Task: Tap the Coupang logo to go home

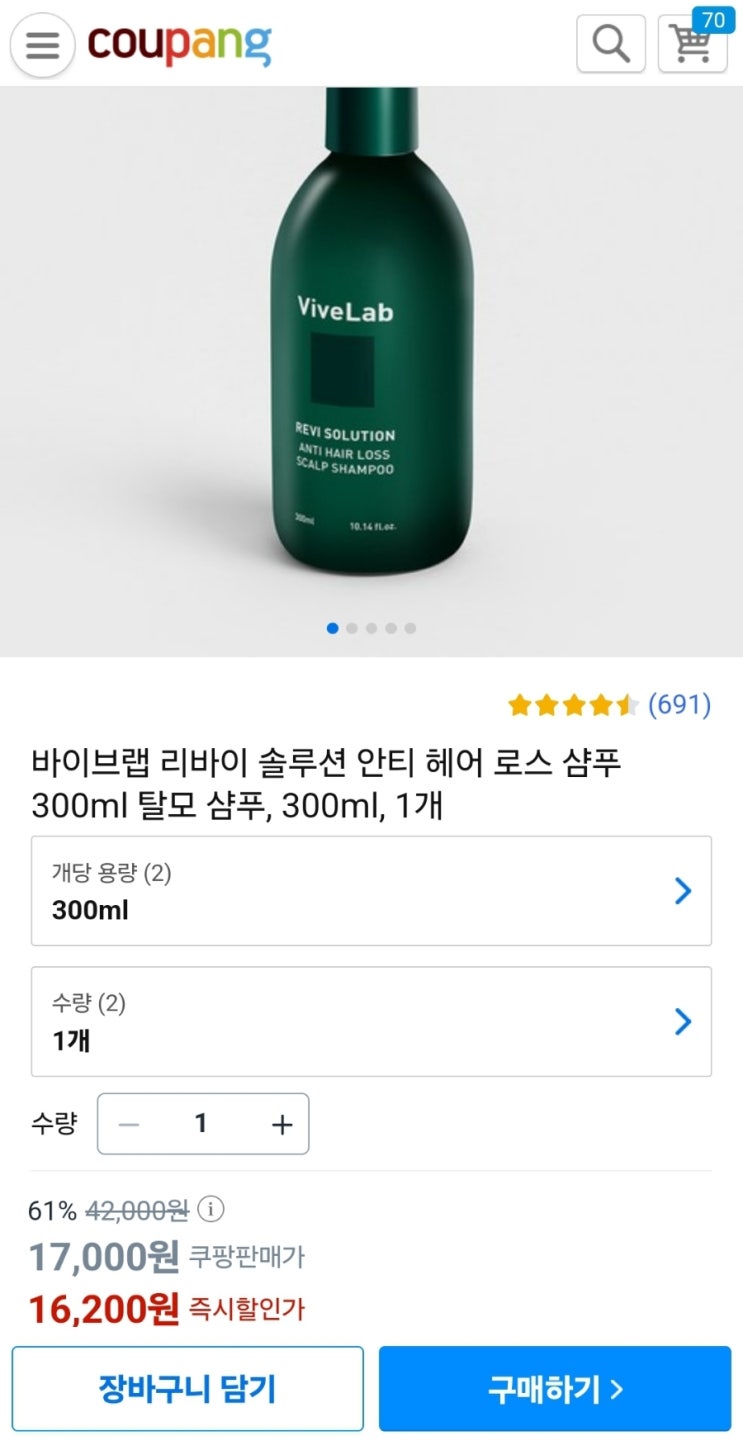Action: click(x=179, y=44)
